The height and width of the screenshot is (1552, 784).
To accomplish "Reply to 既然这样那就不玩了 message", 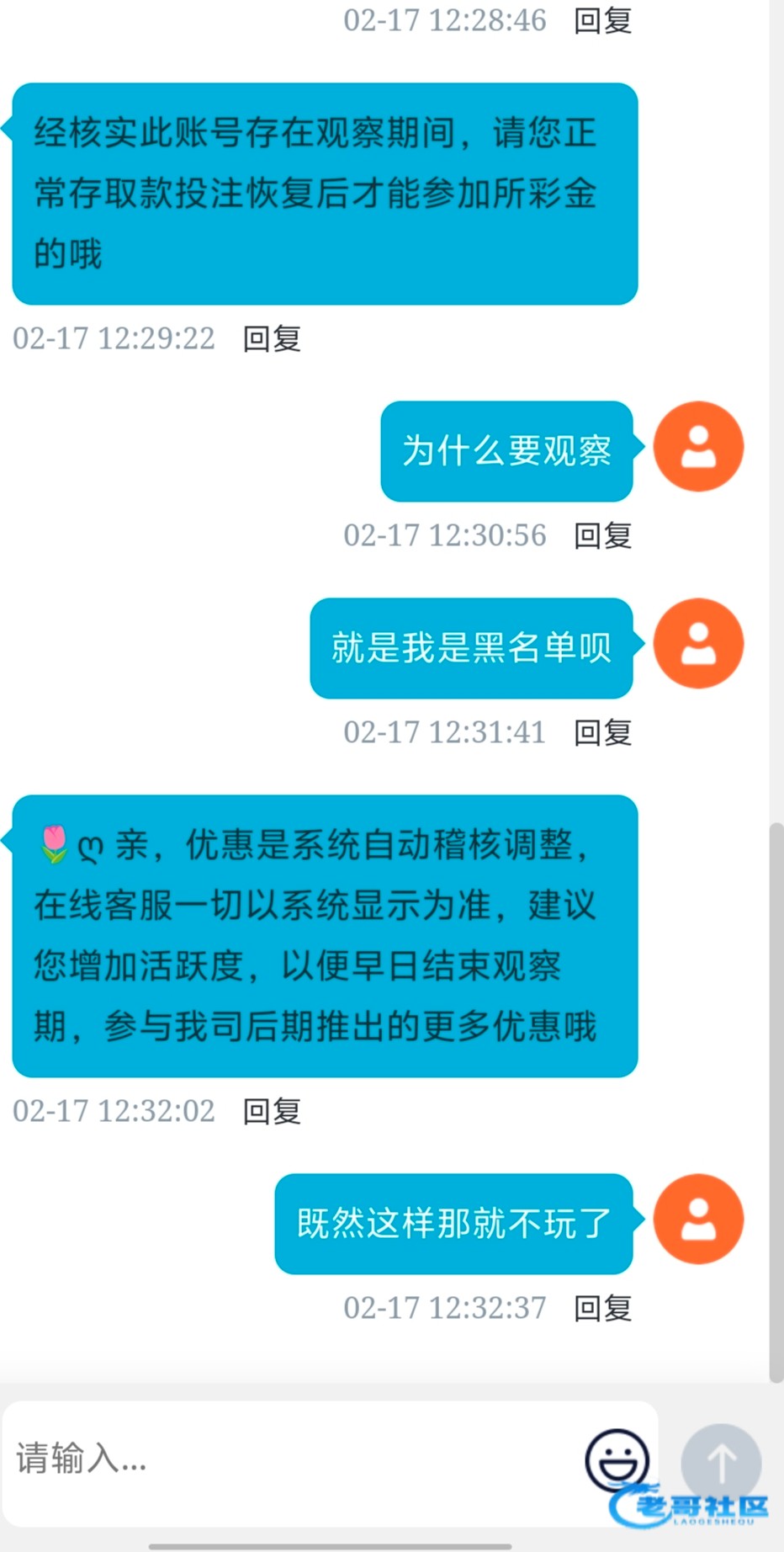I will click(x=602, y=1308).
